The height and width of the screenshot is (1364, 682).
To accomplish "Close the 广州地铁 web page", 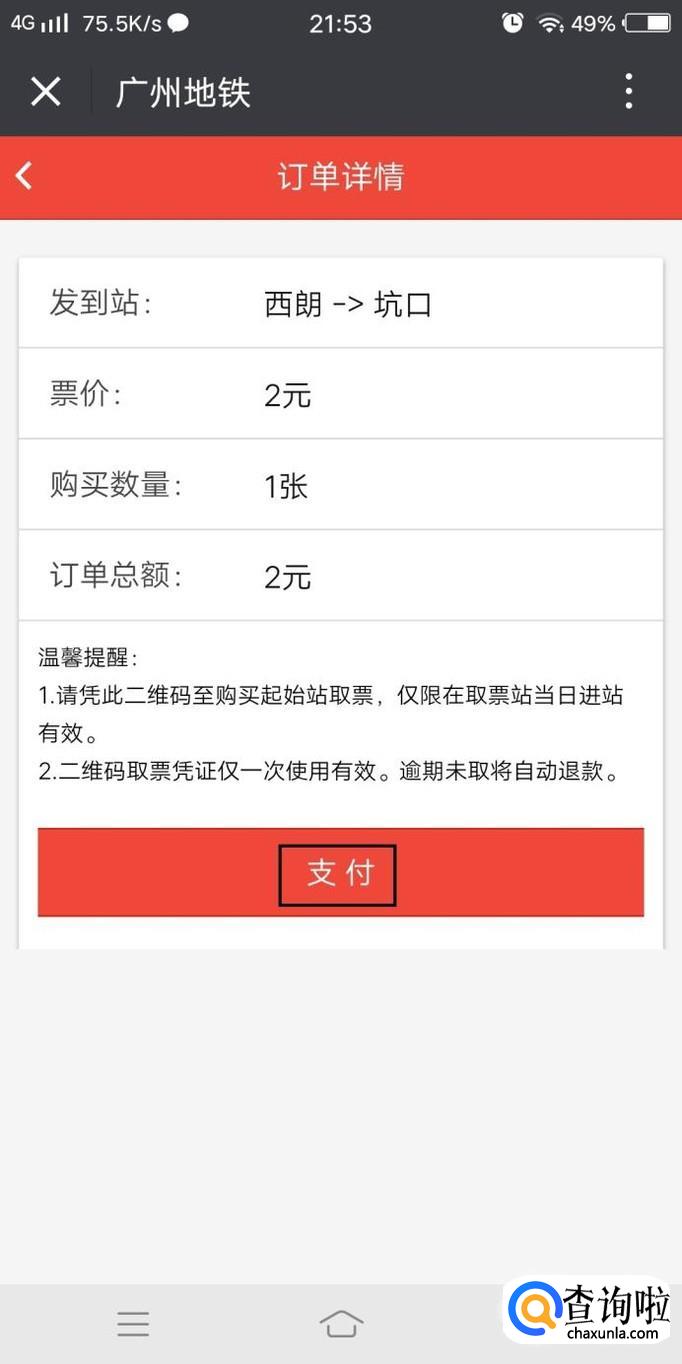I will click(x=45, y=92).
